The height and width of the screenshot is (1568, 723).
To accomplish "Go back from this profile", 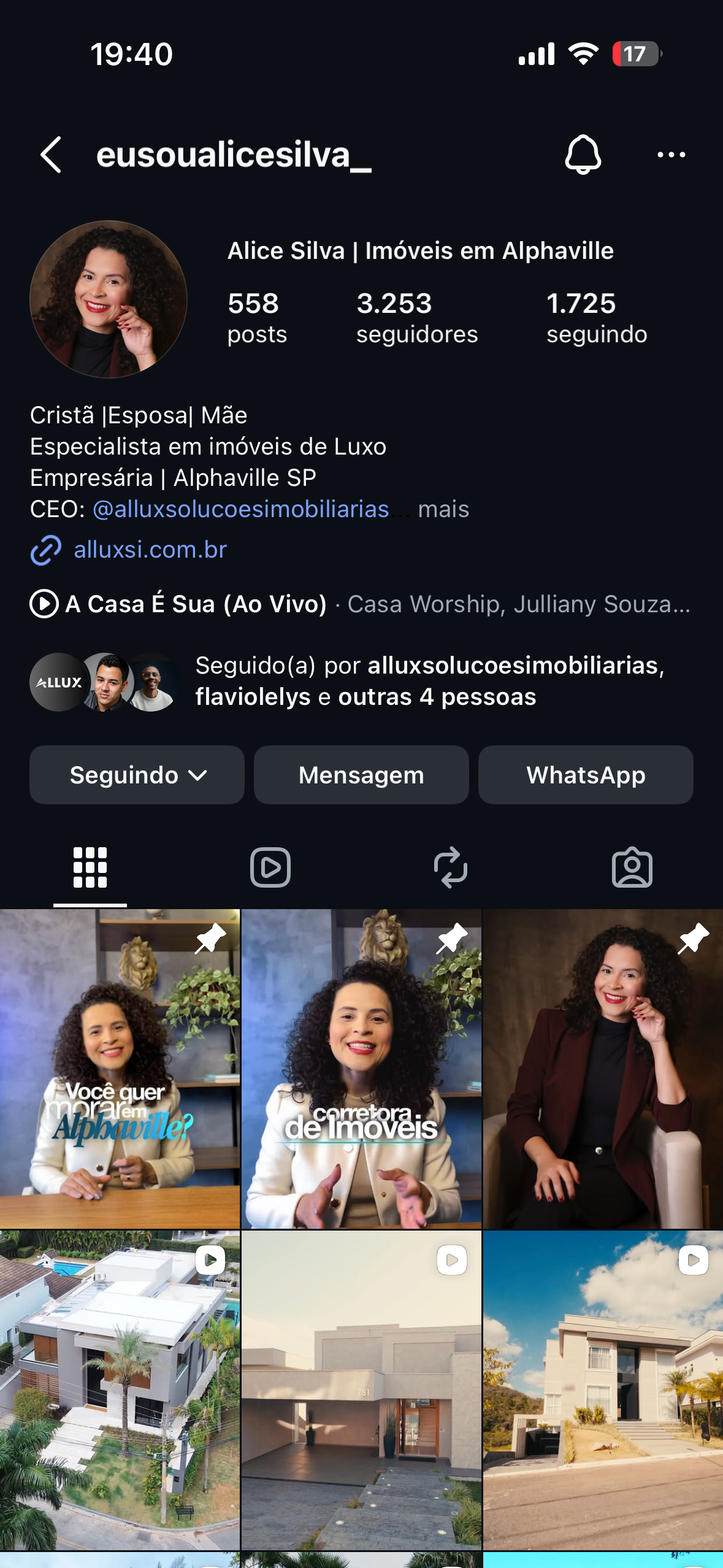I will click(x=51, y=155).
